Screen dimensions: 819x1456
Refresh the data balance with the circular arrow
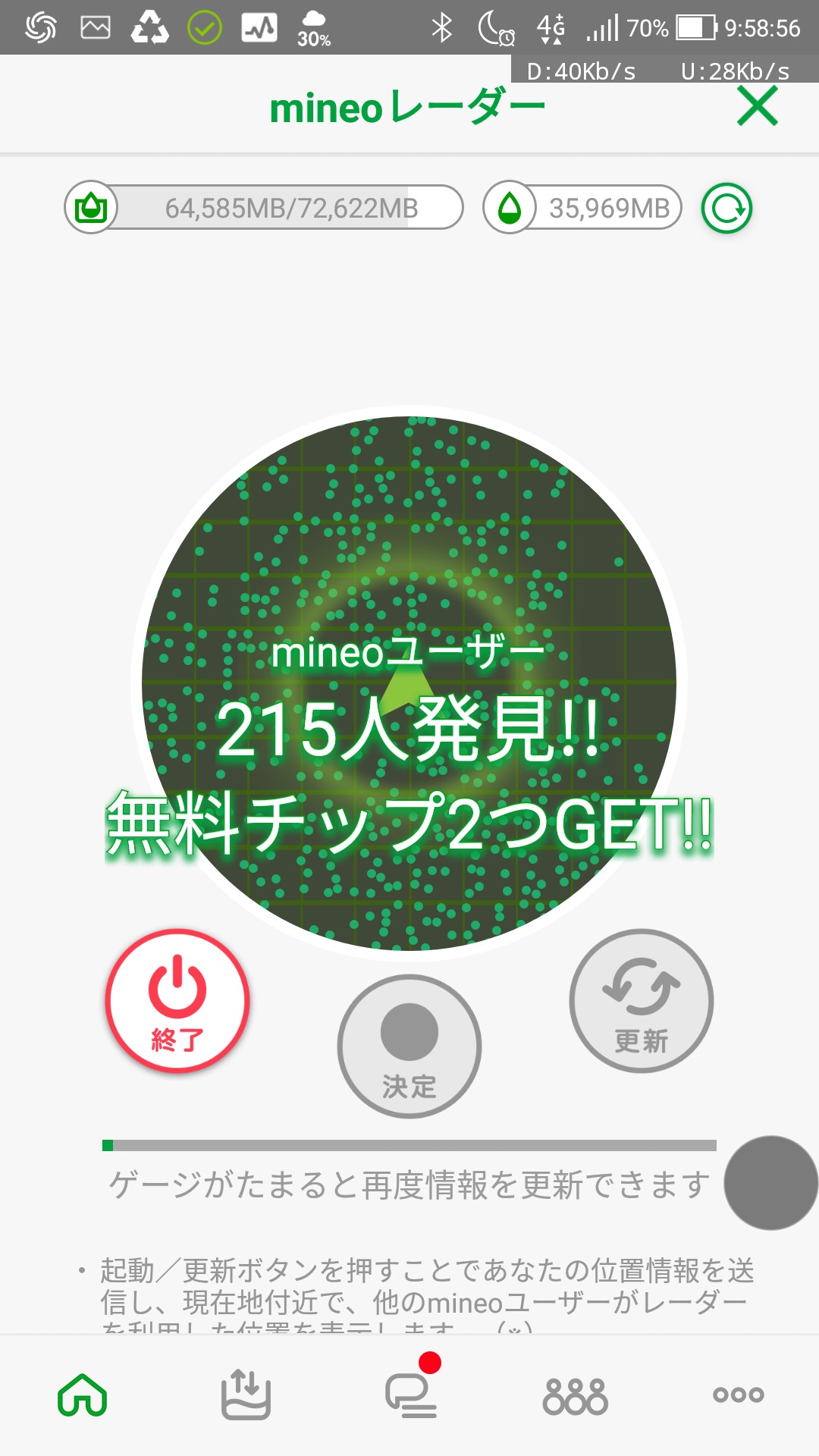coord(726,209)
